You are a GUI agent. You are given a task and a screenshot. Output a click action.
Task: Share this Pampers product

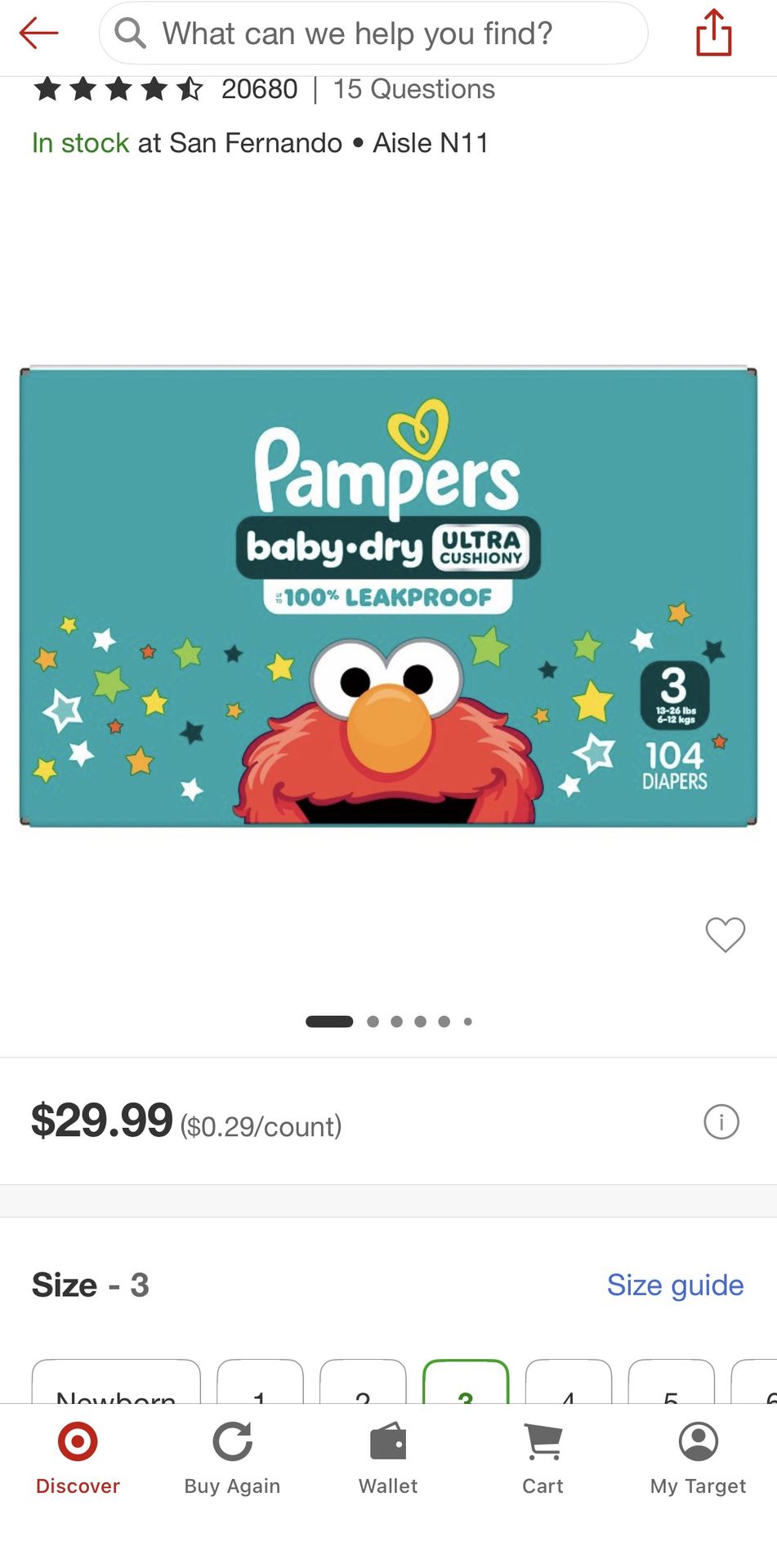(x=713, y=33)
